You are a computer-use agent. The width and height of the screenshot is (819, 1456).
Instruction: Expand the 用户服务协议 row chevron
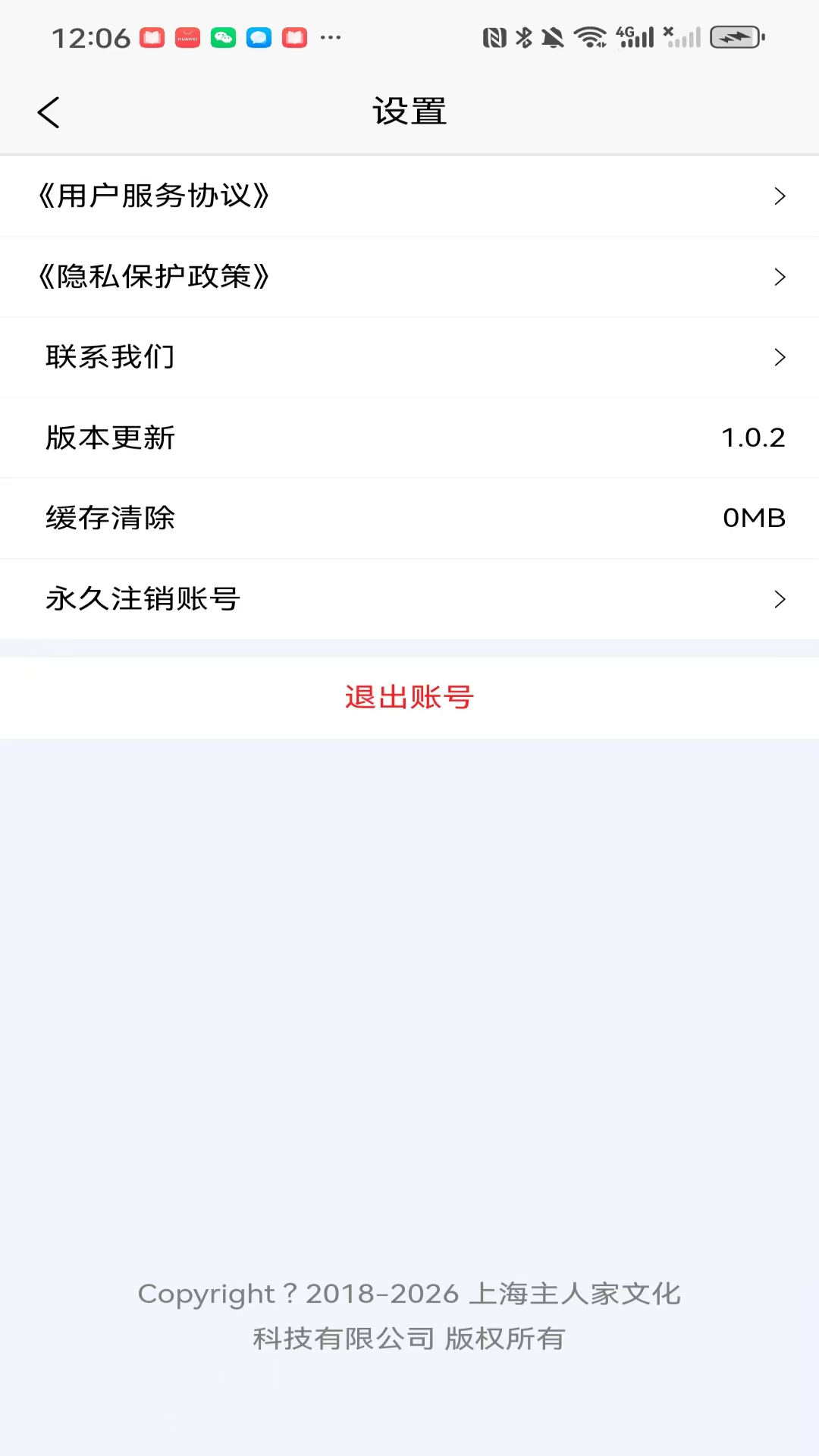[x=780, y=196]
